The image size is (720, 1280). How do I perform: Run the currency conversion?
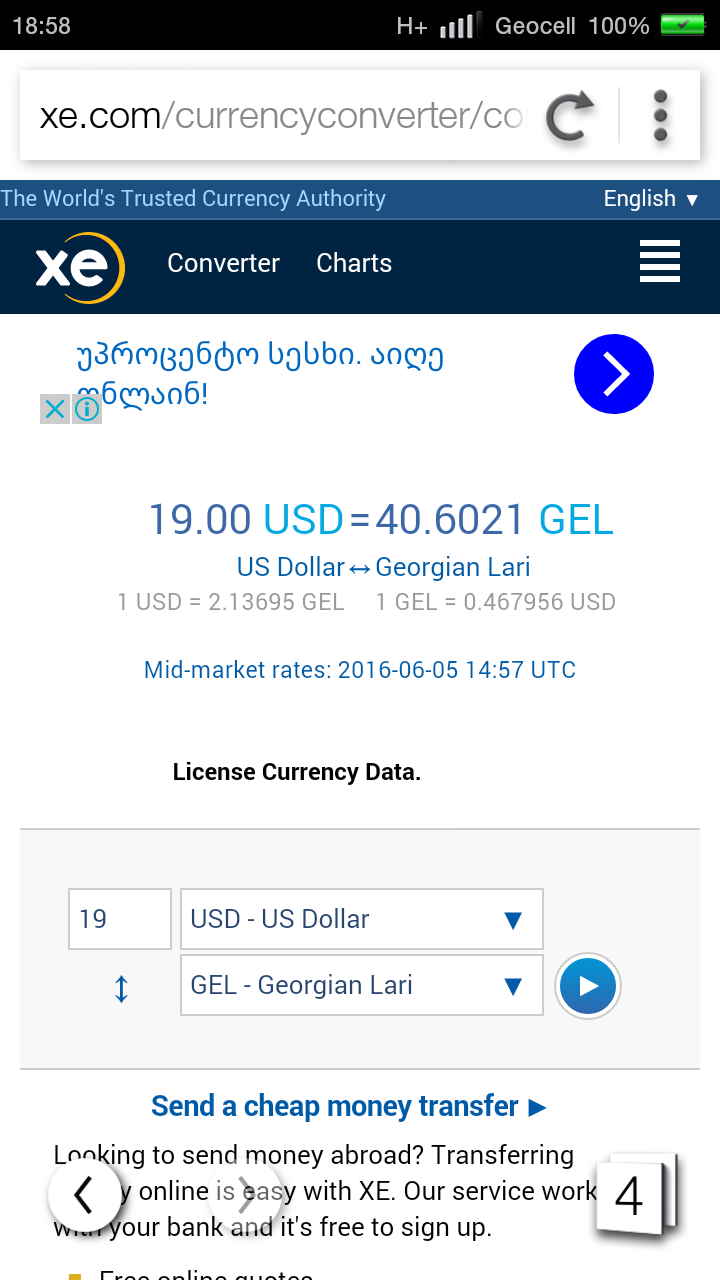tap(588, 986)
